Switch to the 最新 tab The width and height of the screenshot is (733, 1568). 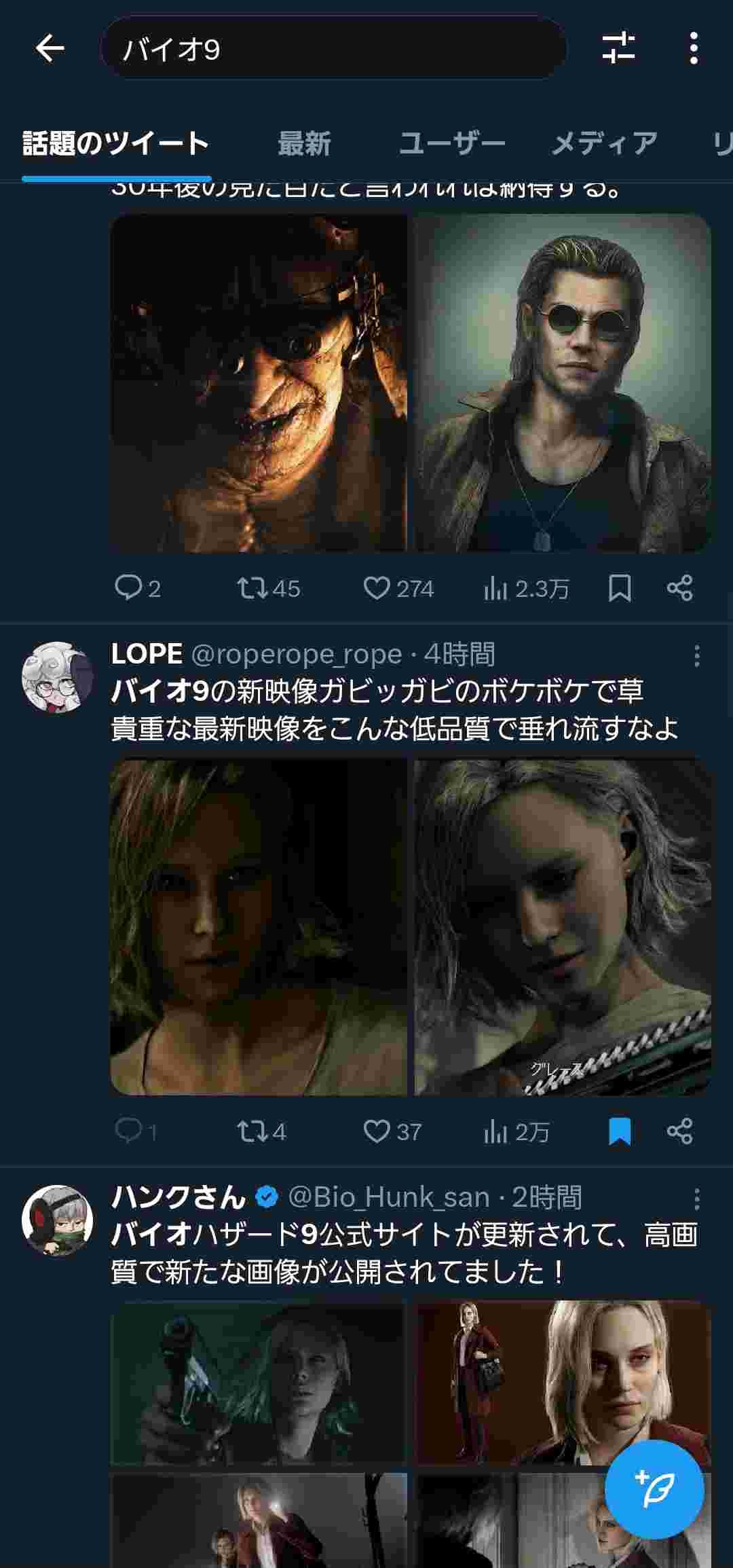pyautogui.click(x=304, y=143)
